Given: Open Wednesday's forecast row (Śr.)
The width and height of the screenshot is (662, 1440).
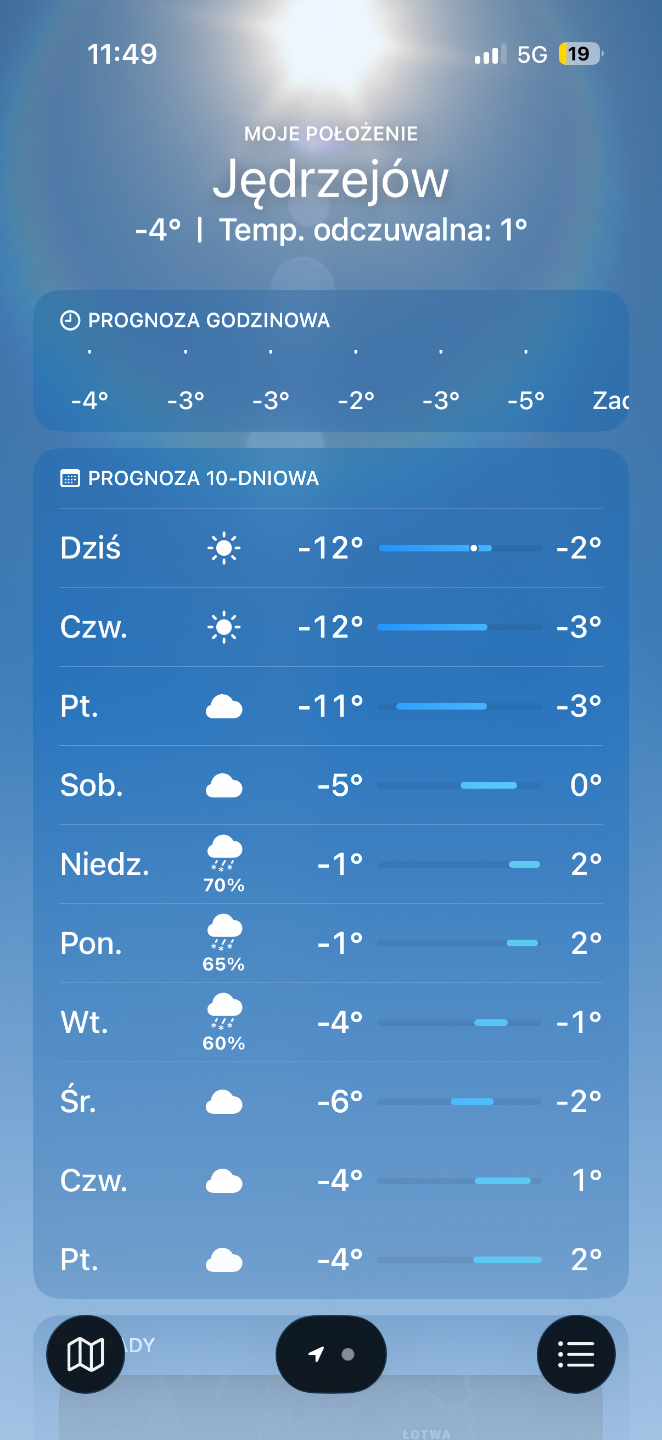Looking at the screenshot, I should coord(330,1101).
